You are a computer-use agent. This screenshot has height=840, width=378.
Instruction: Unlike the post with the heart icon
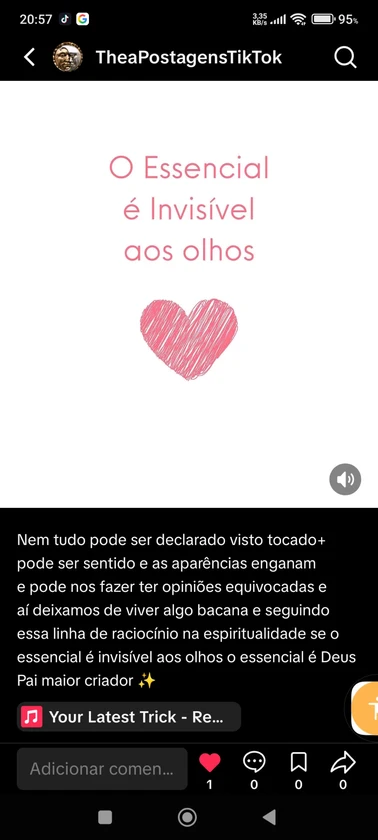pos(209,762)
